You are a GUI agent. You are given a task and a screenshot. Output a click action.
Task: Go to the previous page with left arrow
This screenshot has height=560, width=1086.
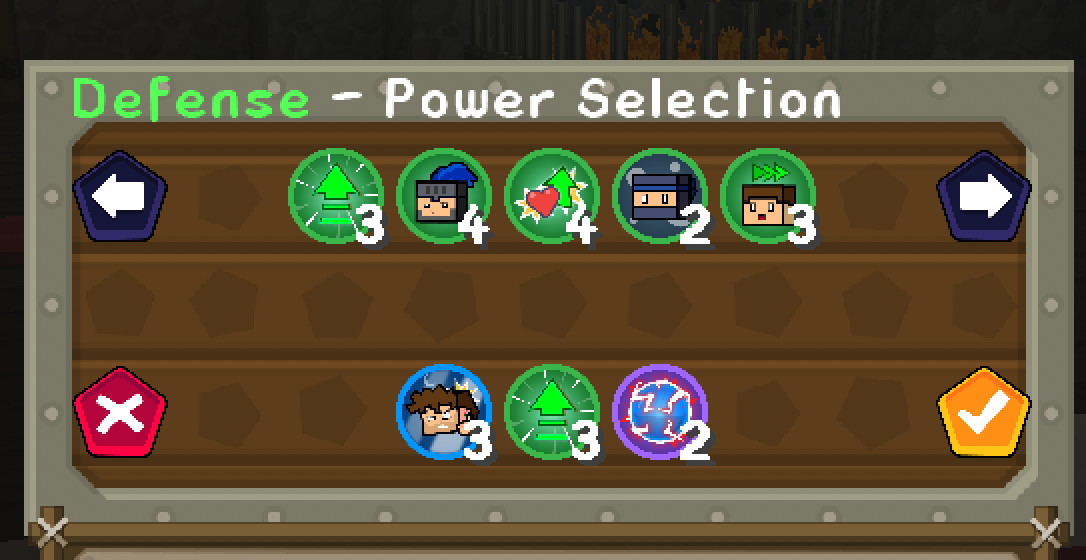[x=120, y=196]
